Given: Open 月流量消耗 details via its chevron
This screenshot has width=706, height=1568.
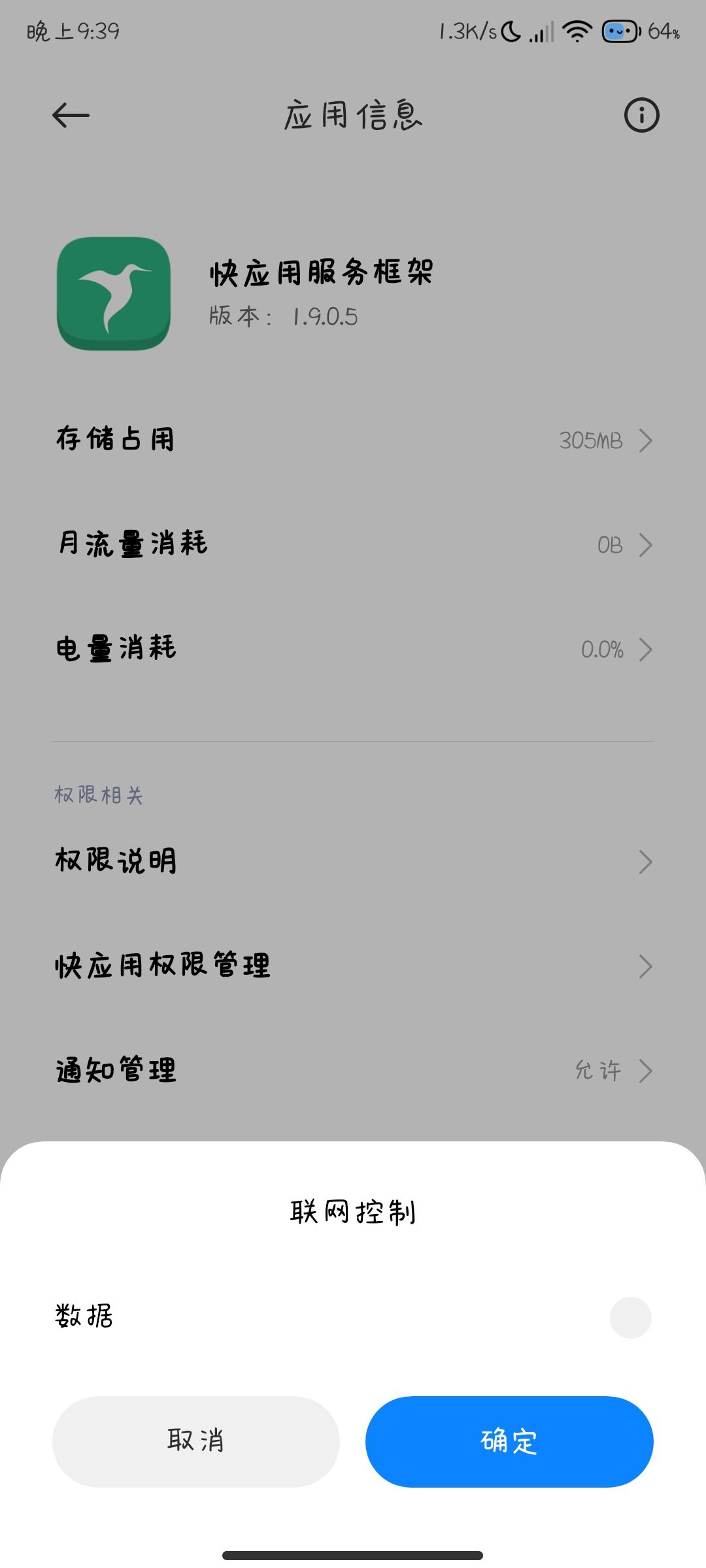Looking at the screenshot, I should [x=645, y=544].
